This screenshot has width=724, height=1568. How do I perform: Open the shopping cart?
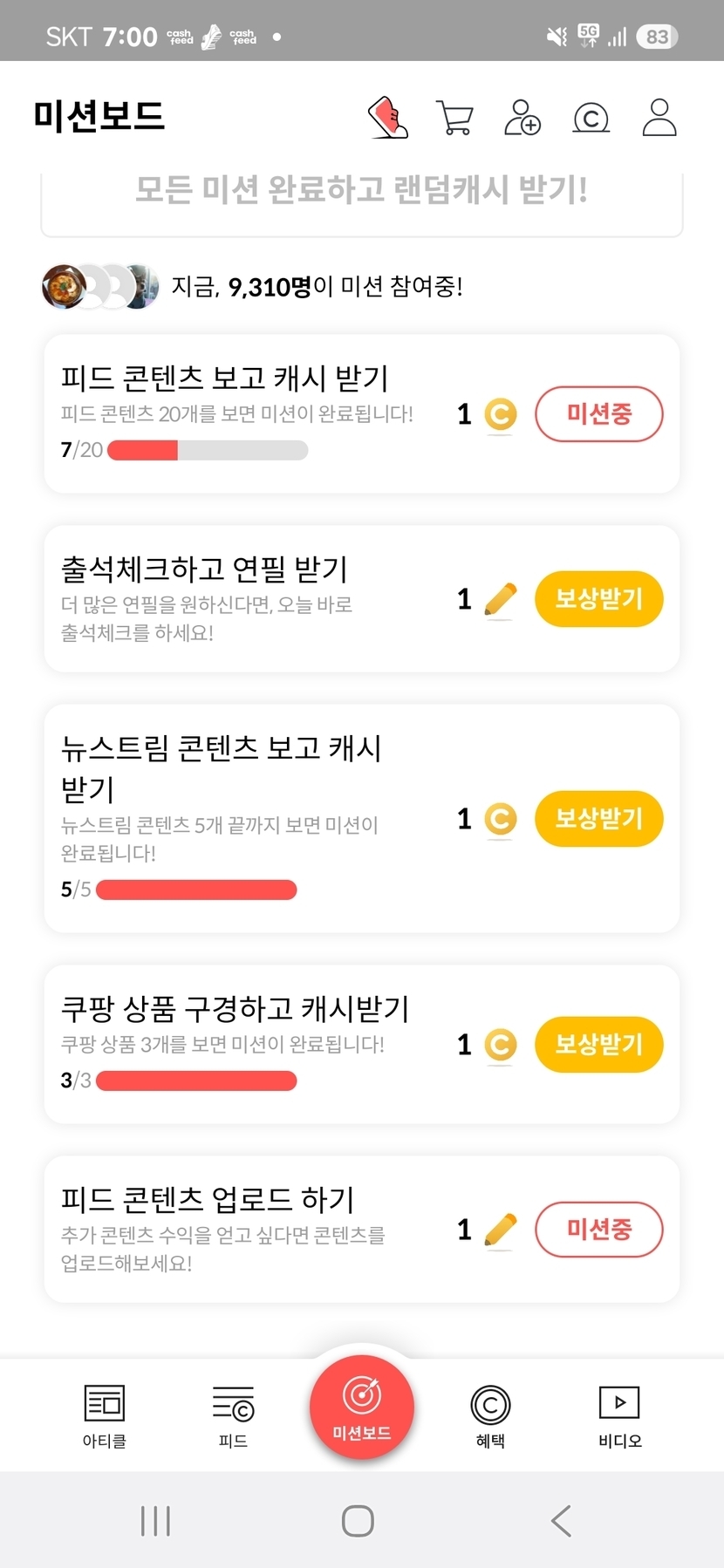pyautogui.click(x=454, y=118)
